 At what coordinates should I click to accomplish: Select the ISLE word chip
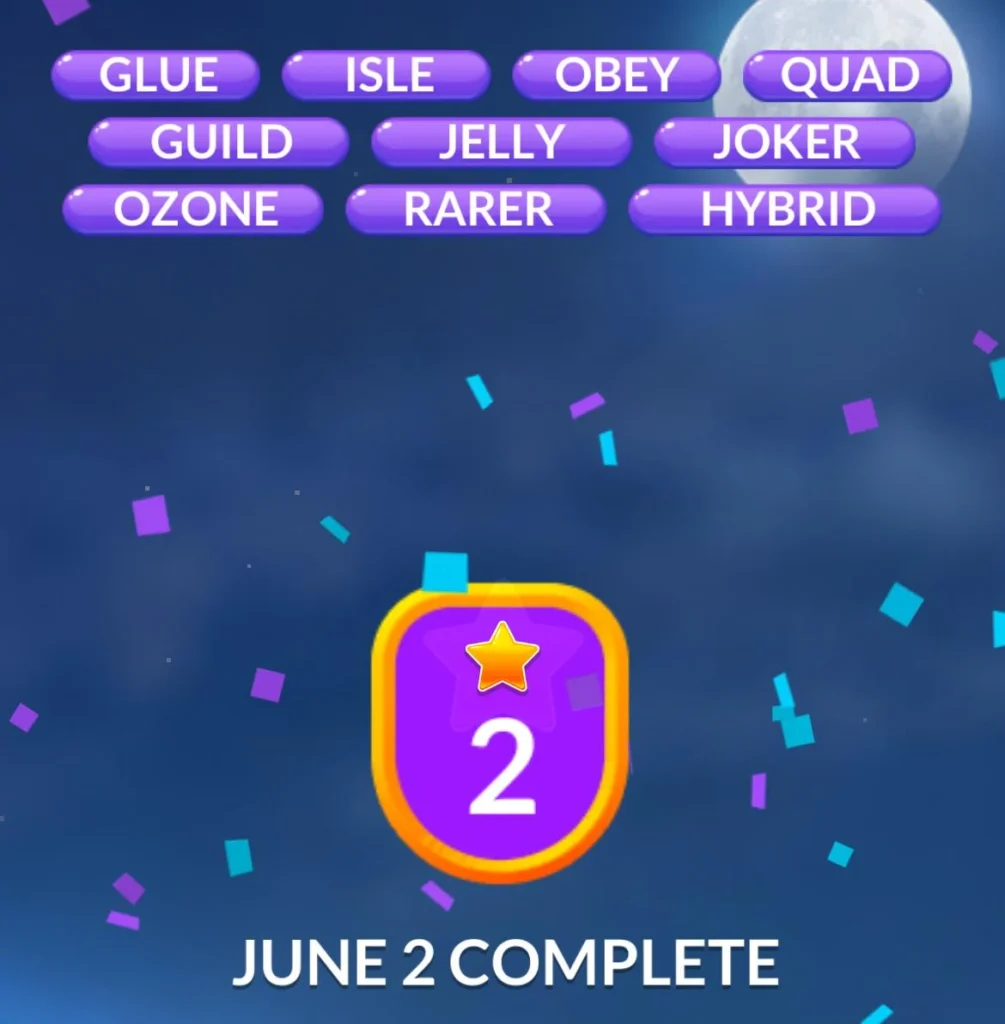pos(386,76)
